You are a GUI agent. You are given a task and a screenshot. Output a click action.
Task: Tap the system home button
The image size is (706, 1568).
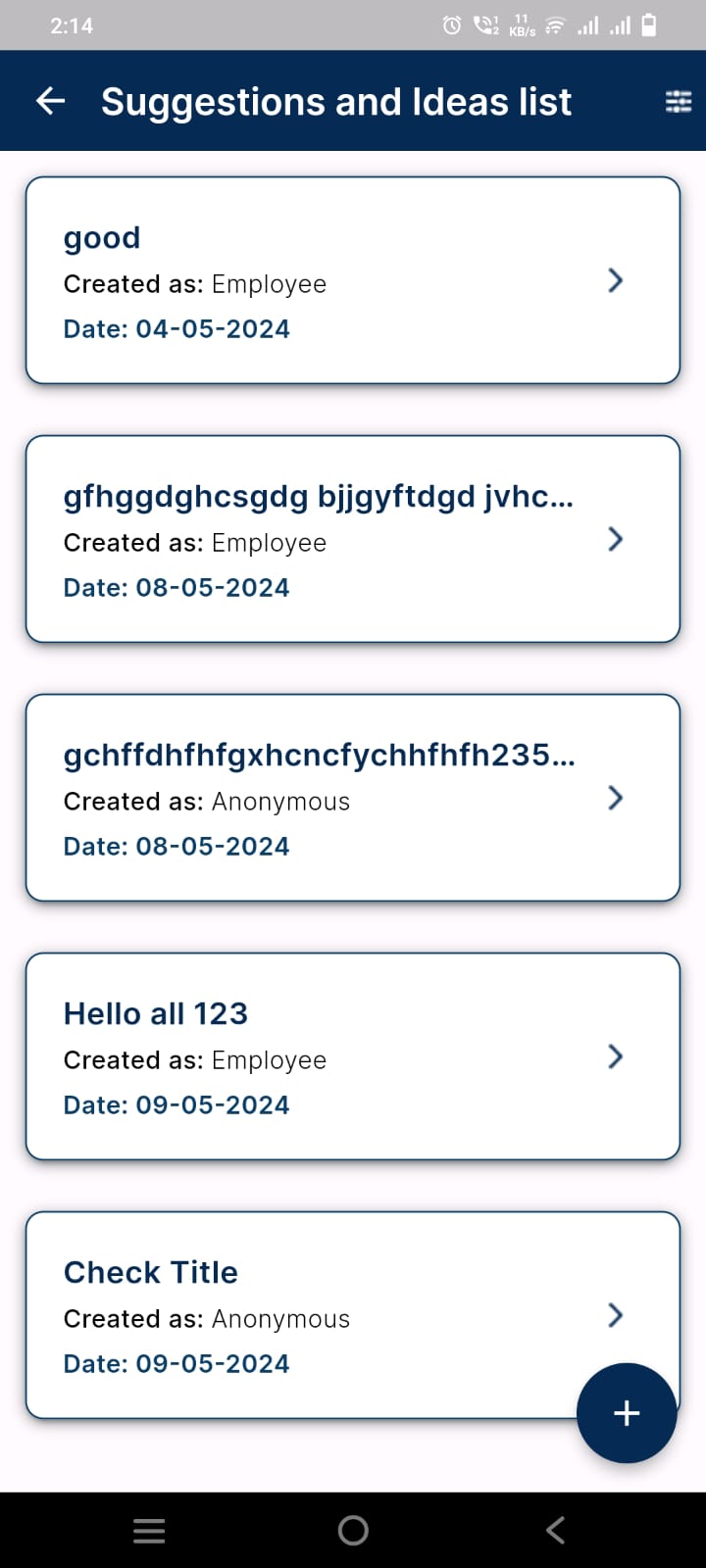[x=353, y=1530]
